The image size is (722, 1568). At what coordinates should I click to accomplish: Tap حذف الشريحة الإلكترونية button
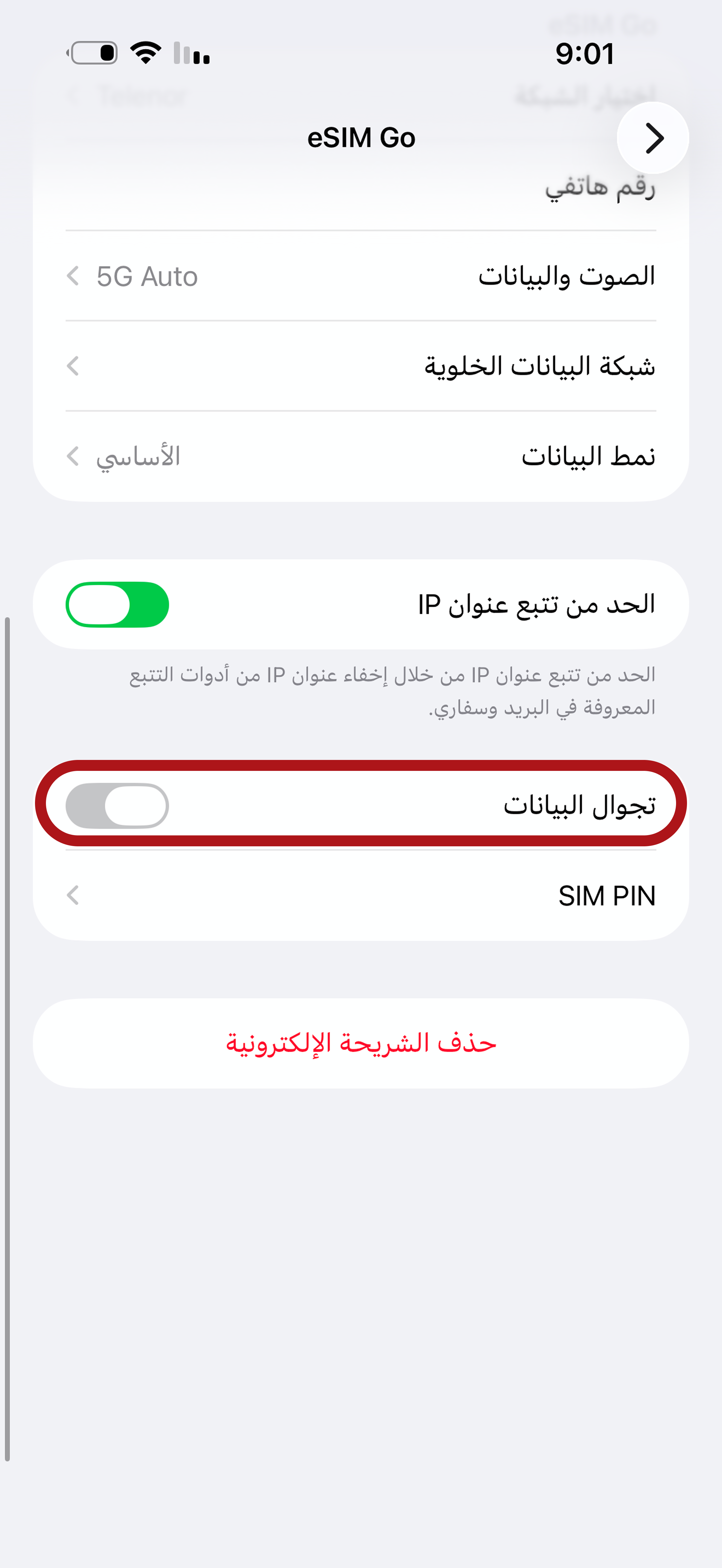click(360, 1043)
